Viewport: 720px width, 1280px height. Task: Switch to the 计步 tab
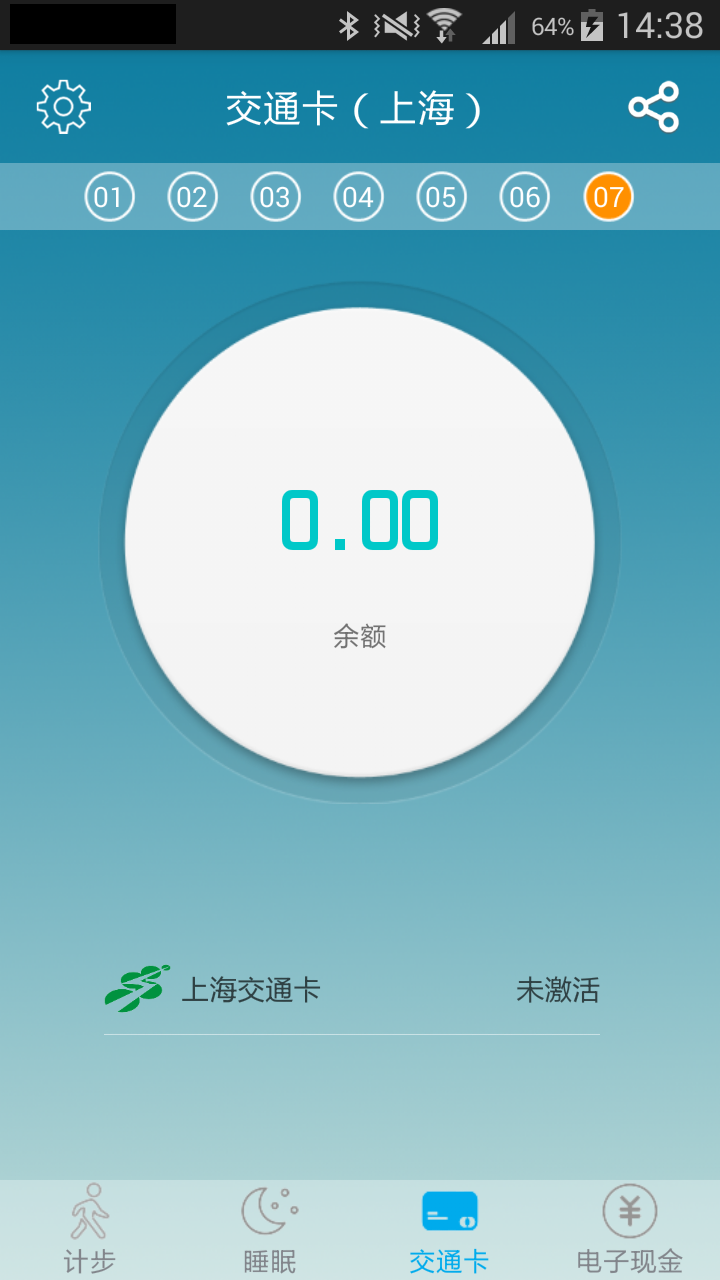click(x=90, y=1230)
